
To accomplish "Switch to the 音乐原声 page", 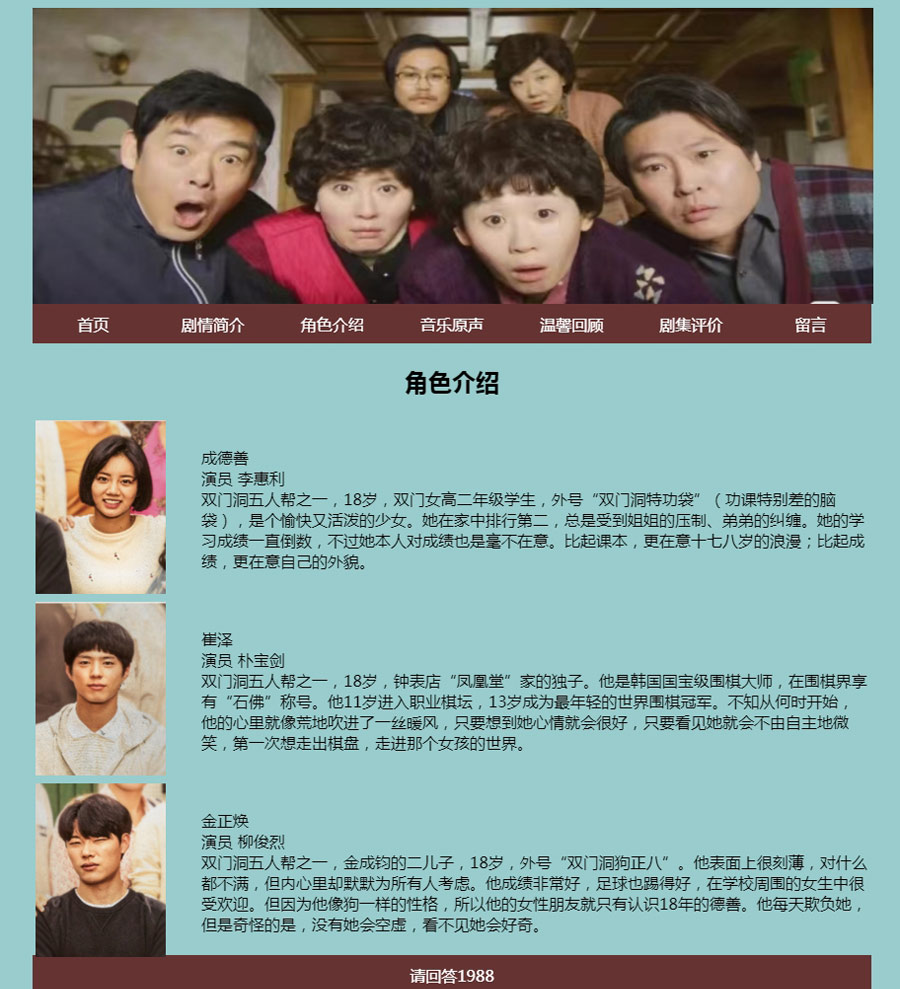I will 452,325.
